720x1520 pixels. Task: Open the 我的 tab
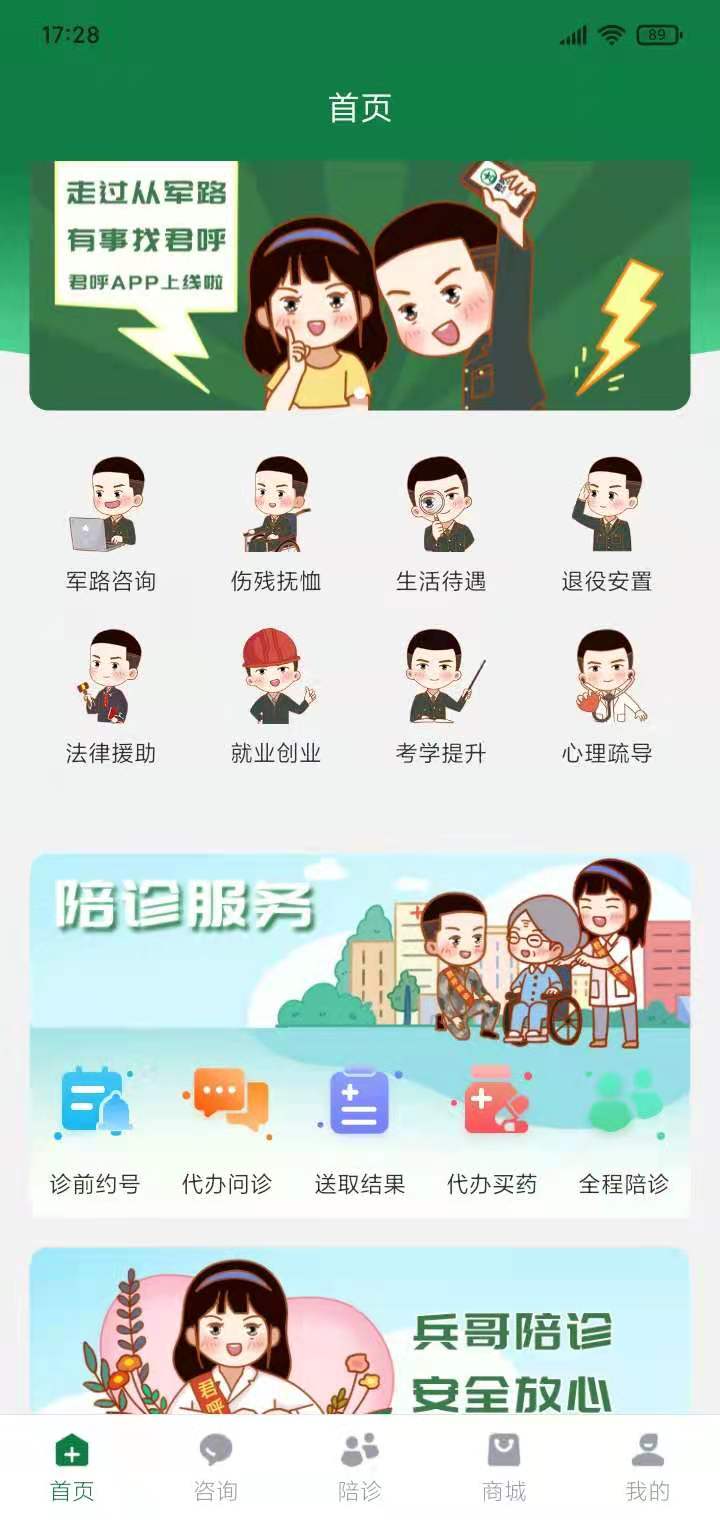click(647, 1467)
